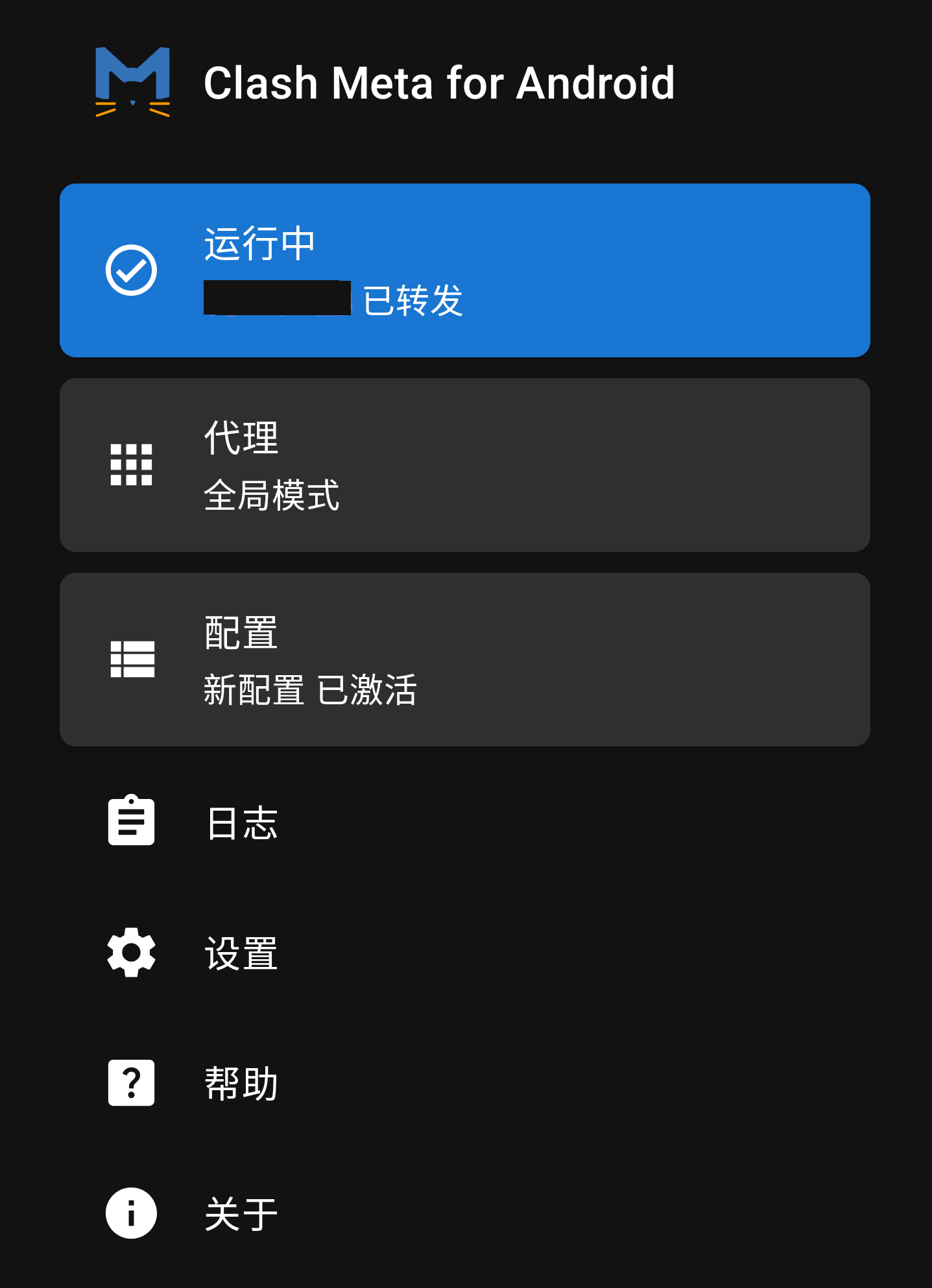Expand the 配置 profiles screen

[464, 659]
